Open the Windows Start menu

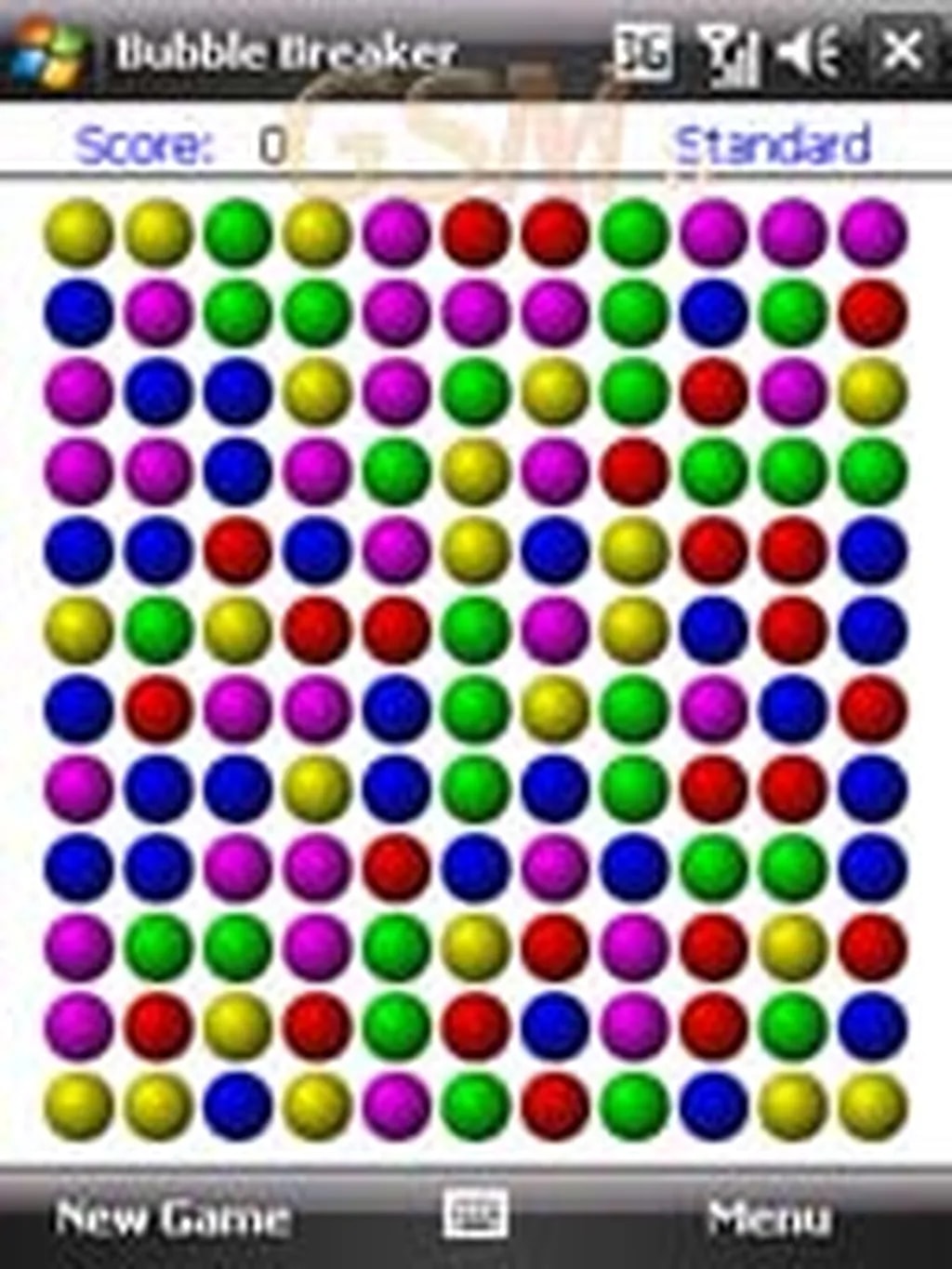(x=46, y=49)
